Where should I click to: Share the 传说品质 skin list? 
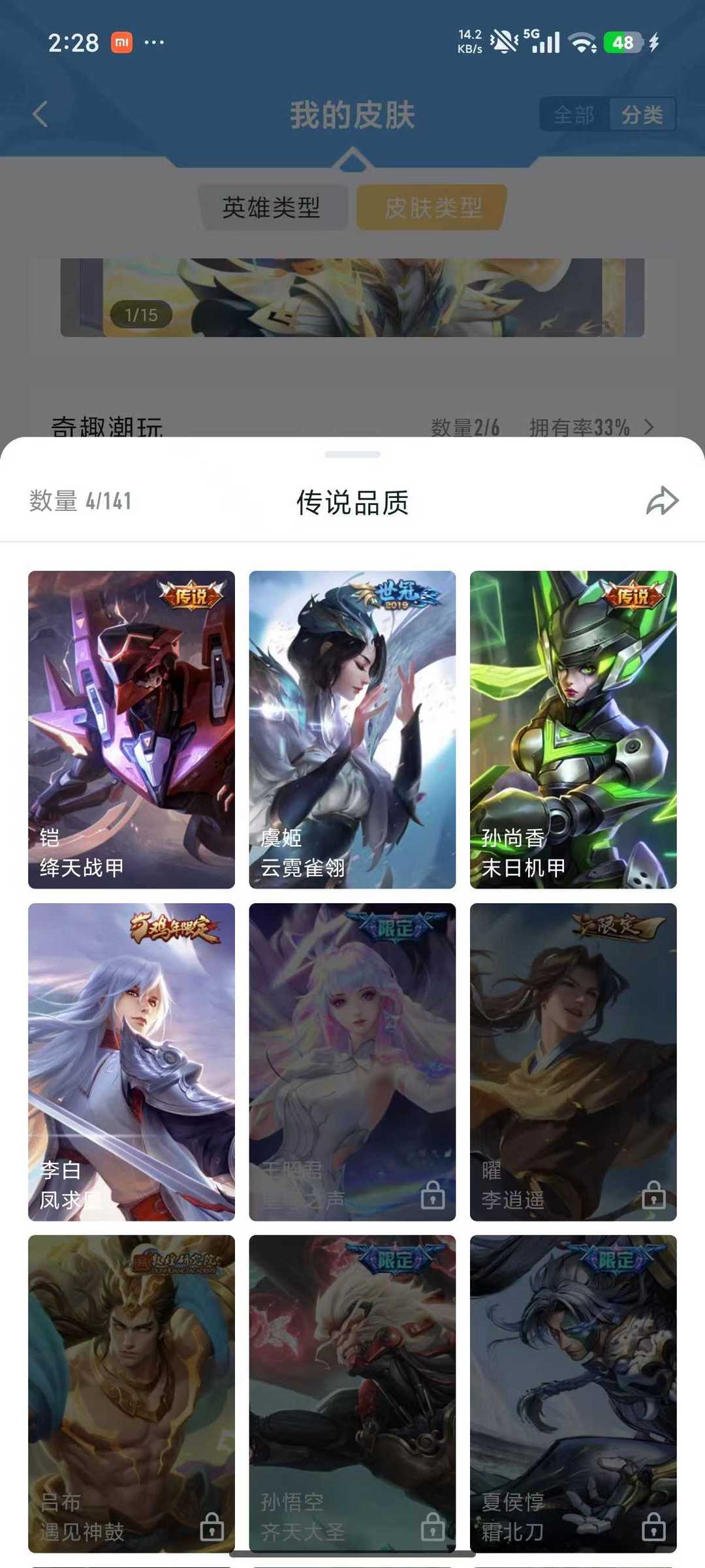pyautogui.click(x=662, y=501)
